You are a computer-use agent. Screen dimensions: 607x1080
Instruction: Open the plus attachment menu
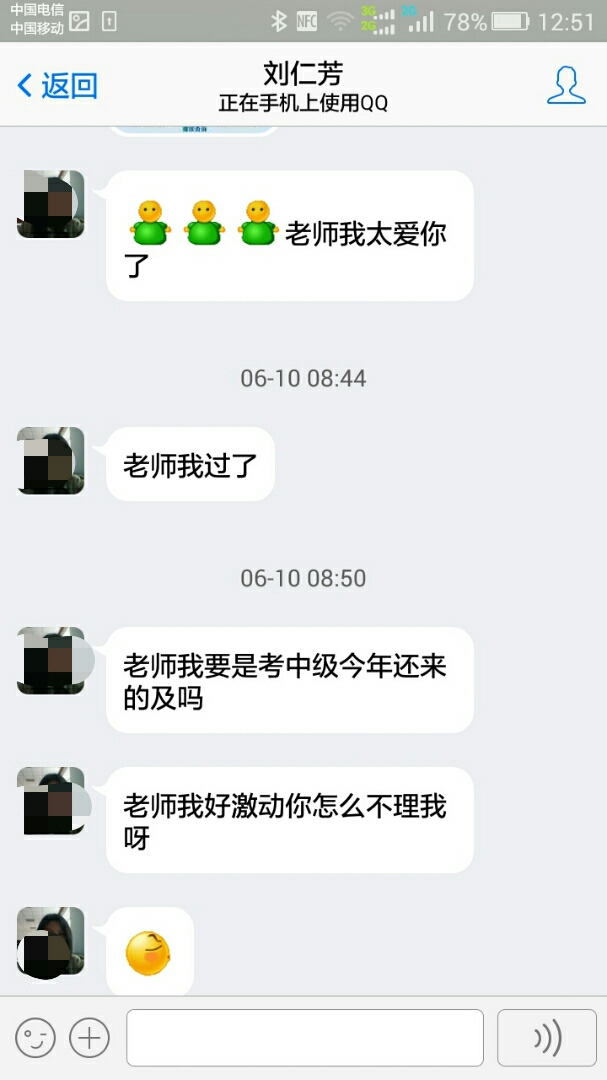tap(90, 1037)
